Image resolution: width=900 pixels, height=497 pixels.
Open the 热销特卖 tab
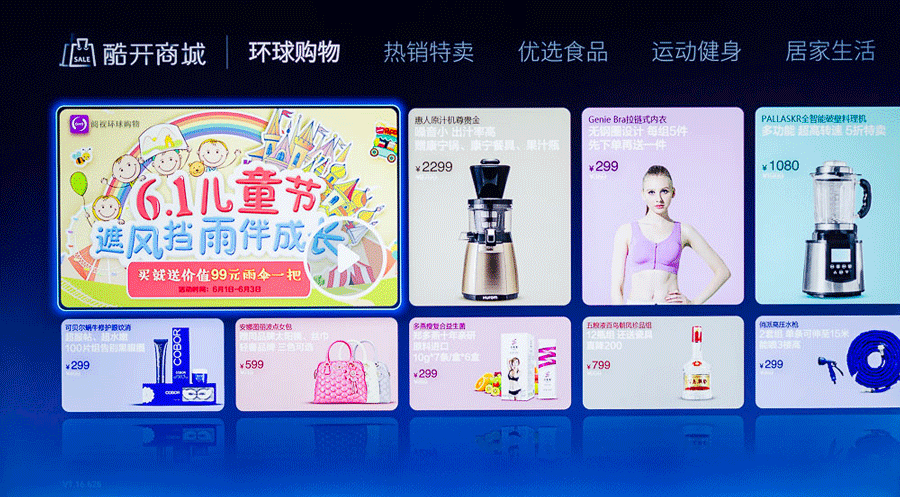[x=428, y=52]
